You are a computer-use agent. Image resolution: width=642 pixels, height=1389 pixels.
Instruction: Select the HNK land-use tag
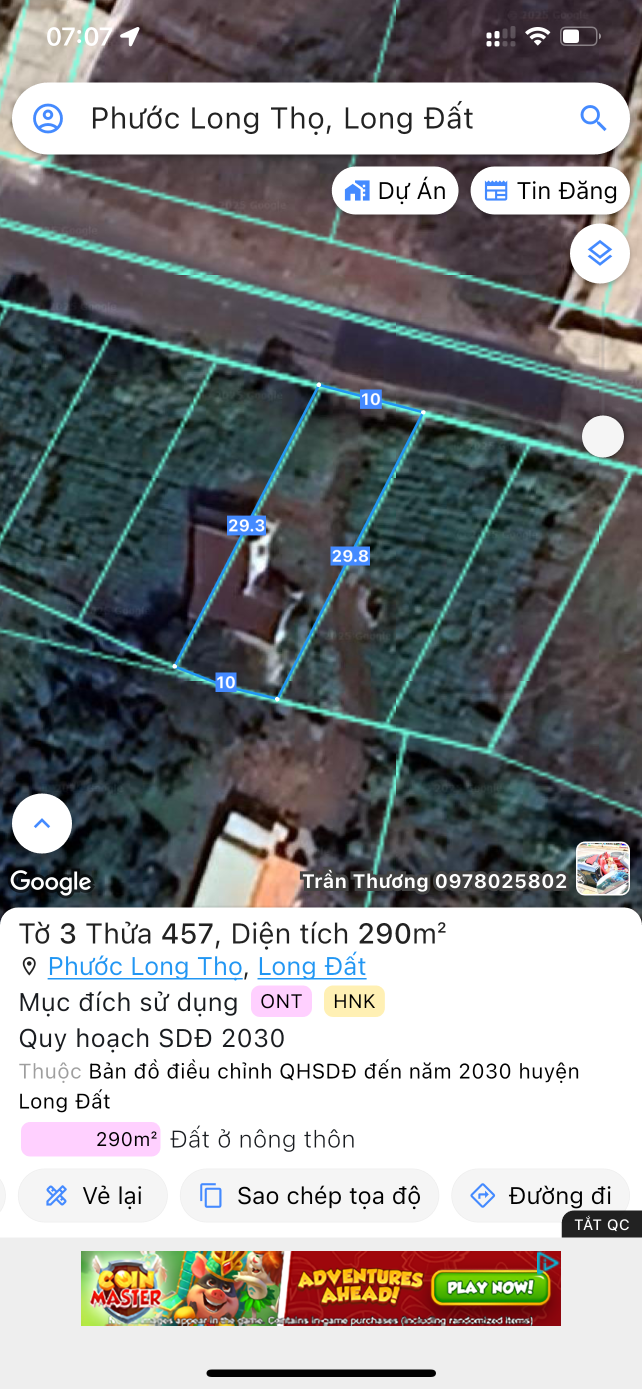click(x=354, y=1002)
